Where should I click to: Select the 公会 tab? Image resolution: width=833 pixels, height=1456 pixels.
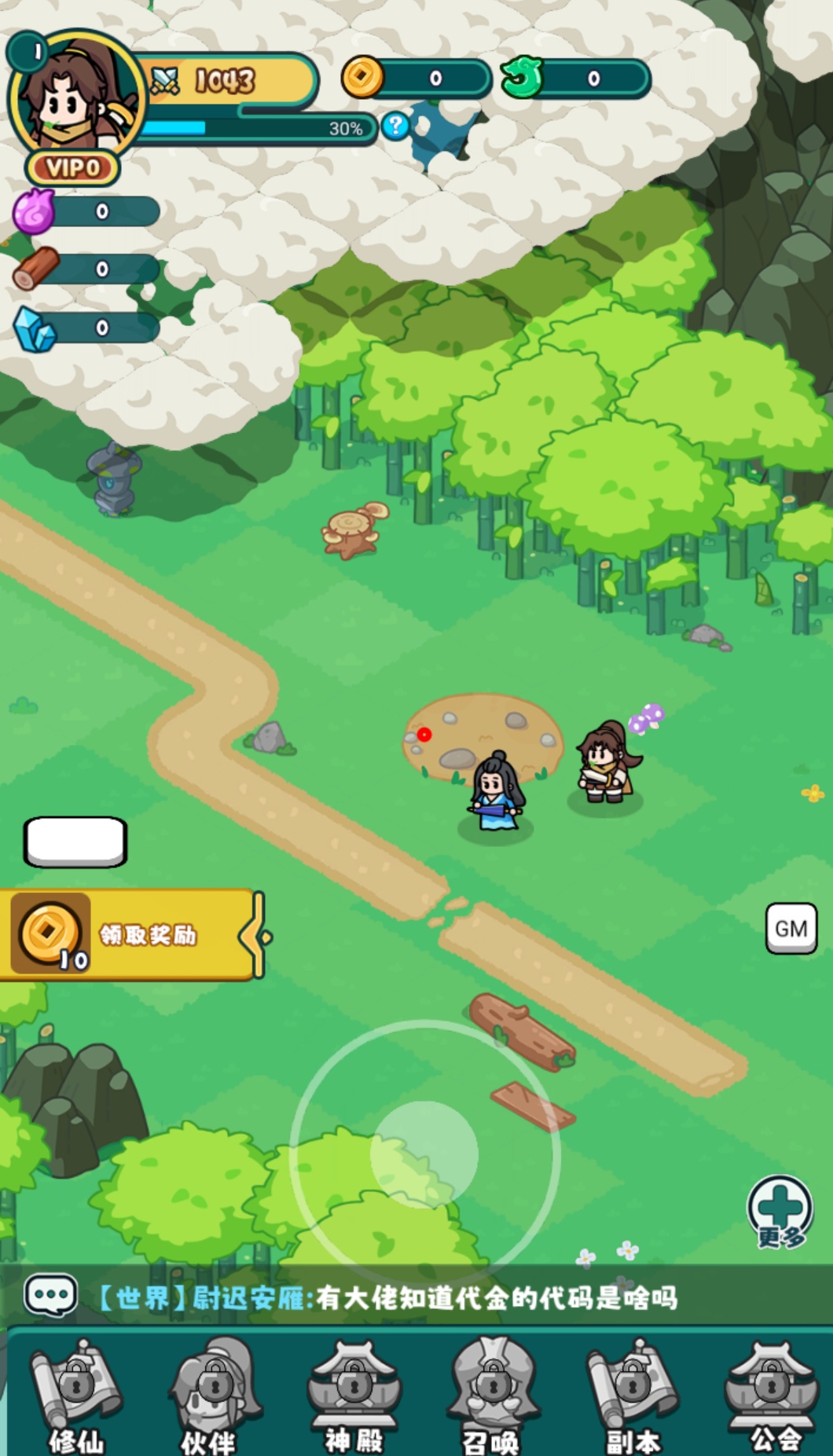tap(774, 1396)
